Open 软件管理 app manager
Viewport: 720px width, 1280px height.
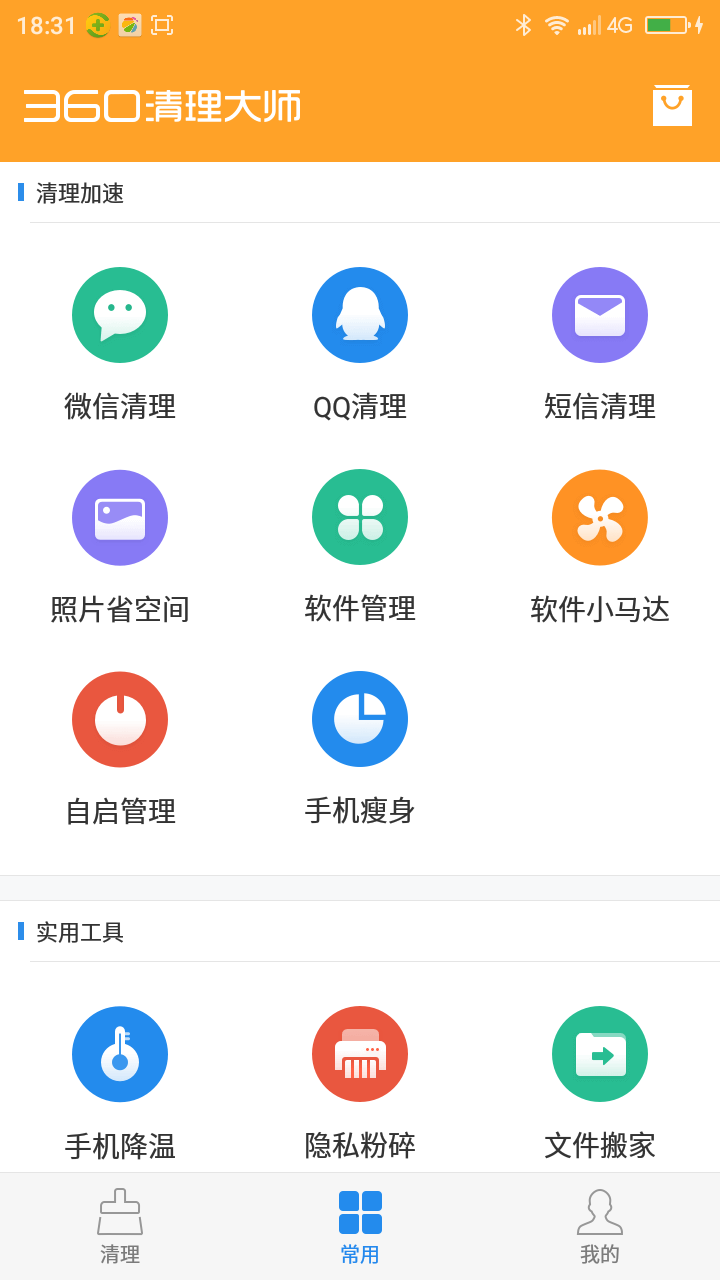(360, 517)
